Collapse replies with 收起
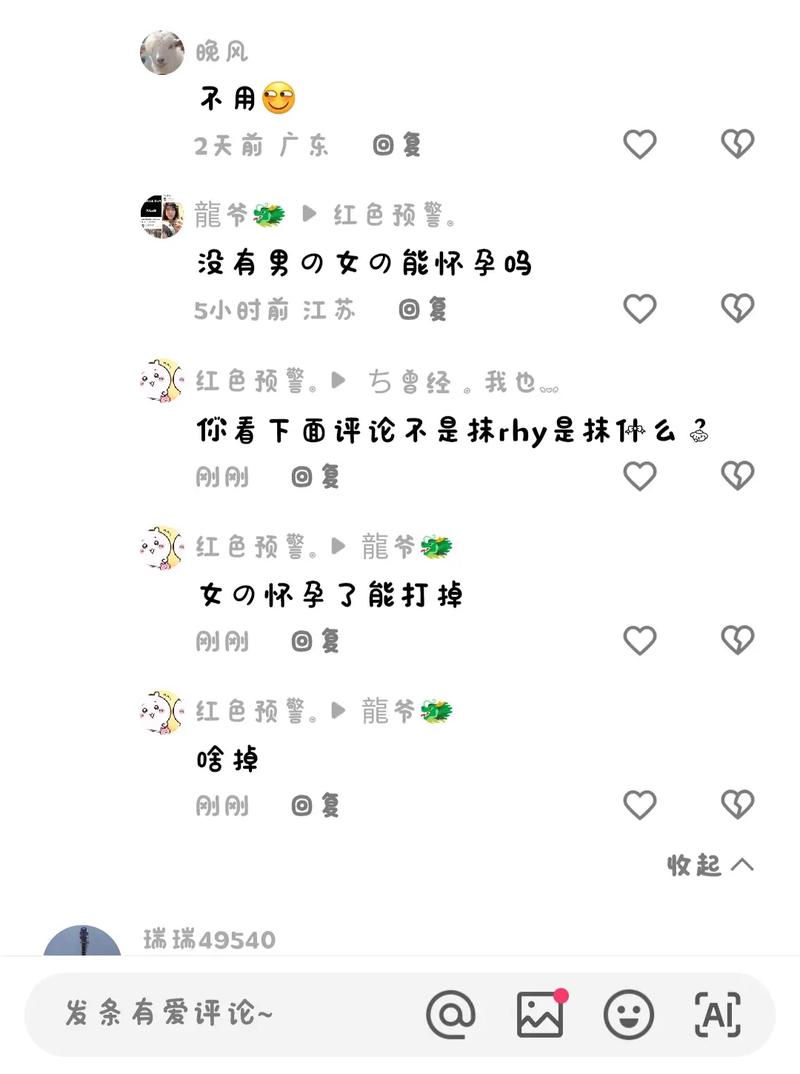The width and height of the screenshot is (800, 1074). (x=710, y=865)
